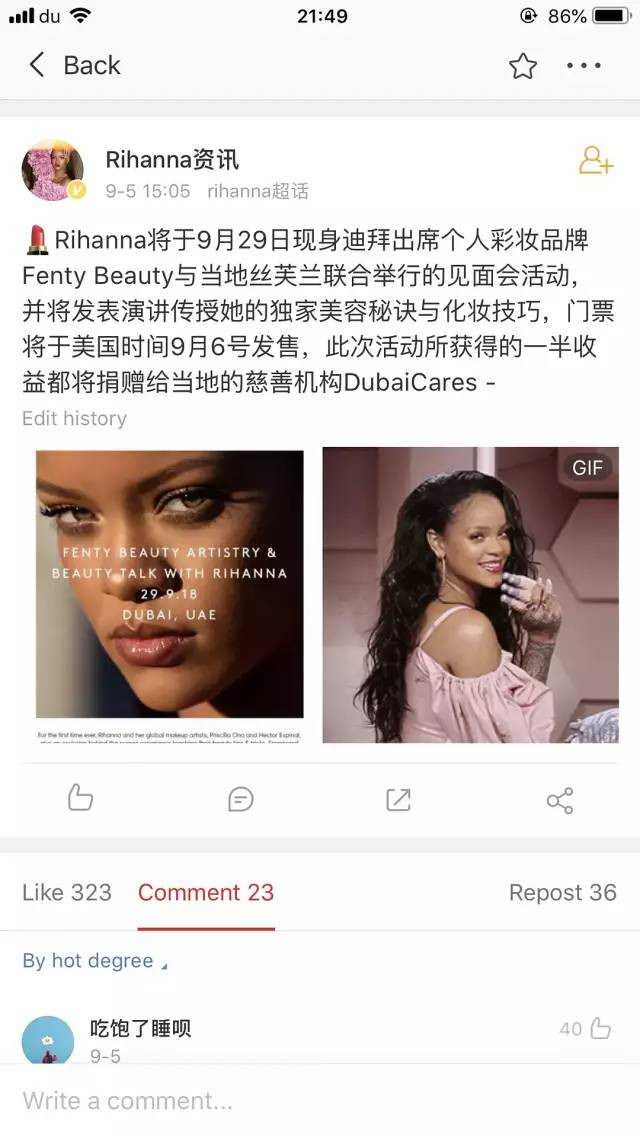Switch to the Repost 36 tab
The image size is (640, 1138).
coord(562,893)
